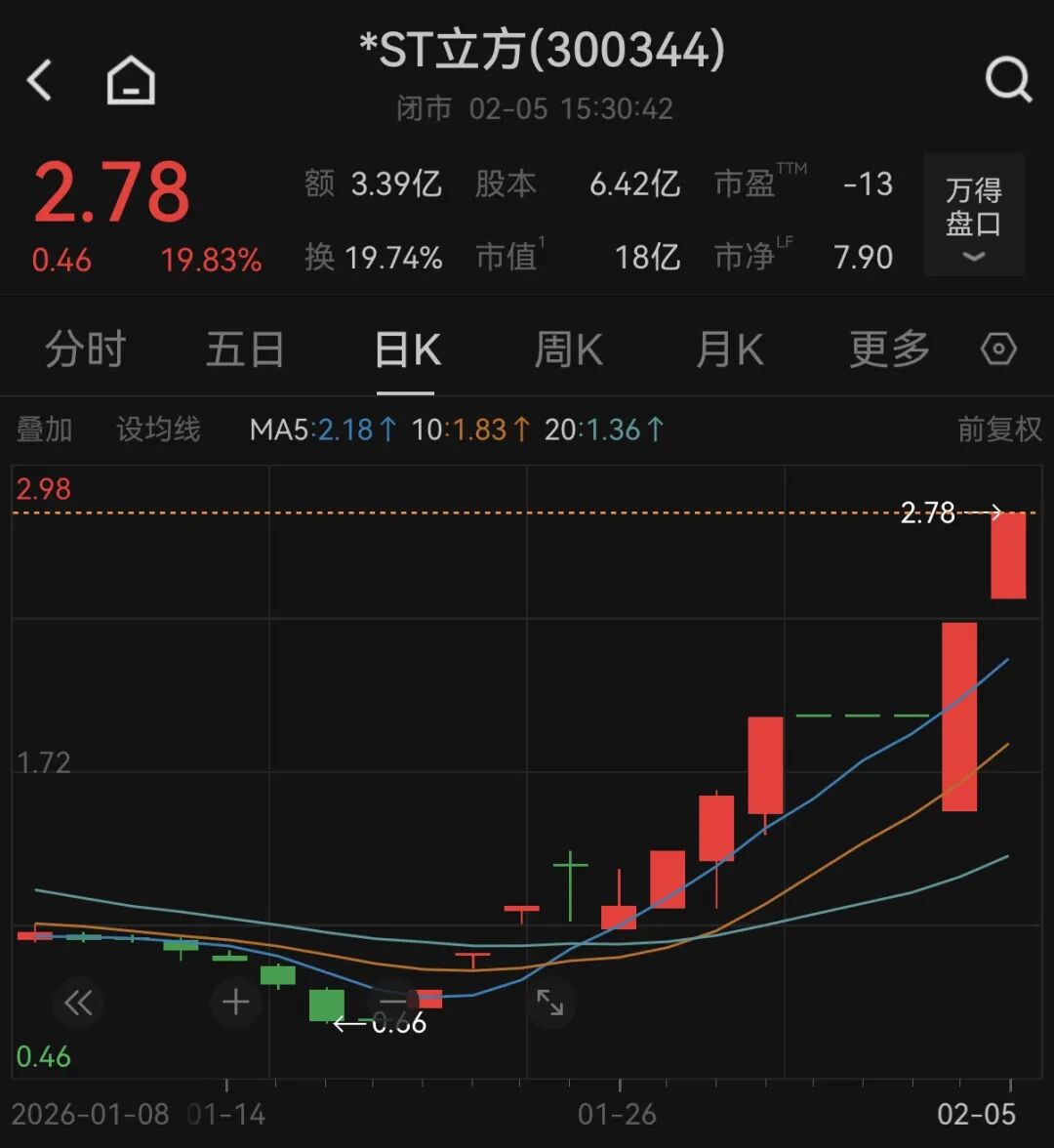Viewport: 1054px width, 1148px height.
Task: Select the 日K chart tab
Action: pos(407,349)
